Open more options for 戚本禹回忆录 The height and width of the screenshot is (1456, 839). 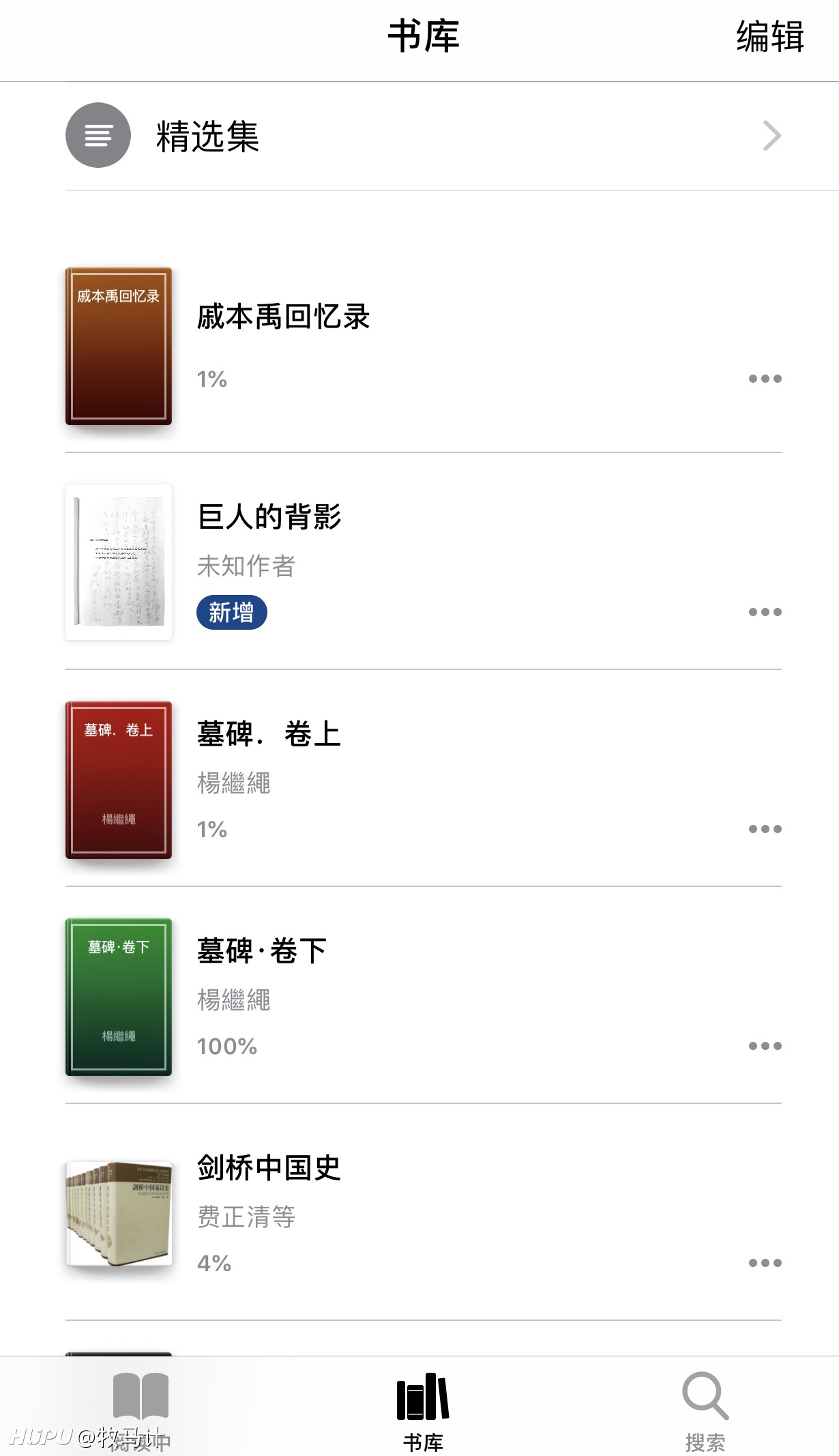click(765, 379)
